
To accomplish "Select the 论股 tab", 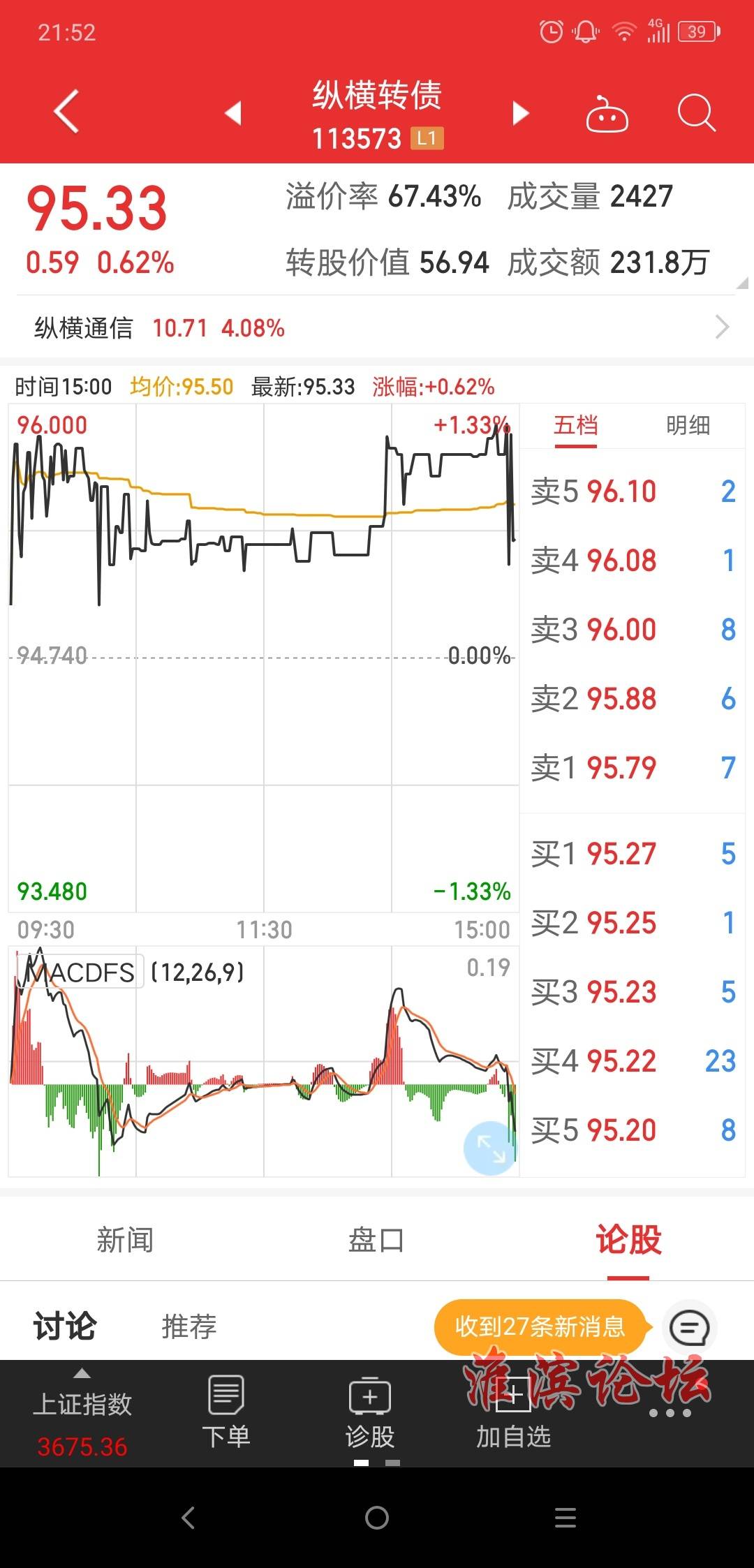I will click(628, 1241).
